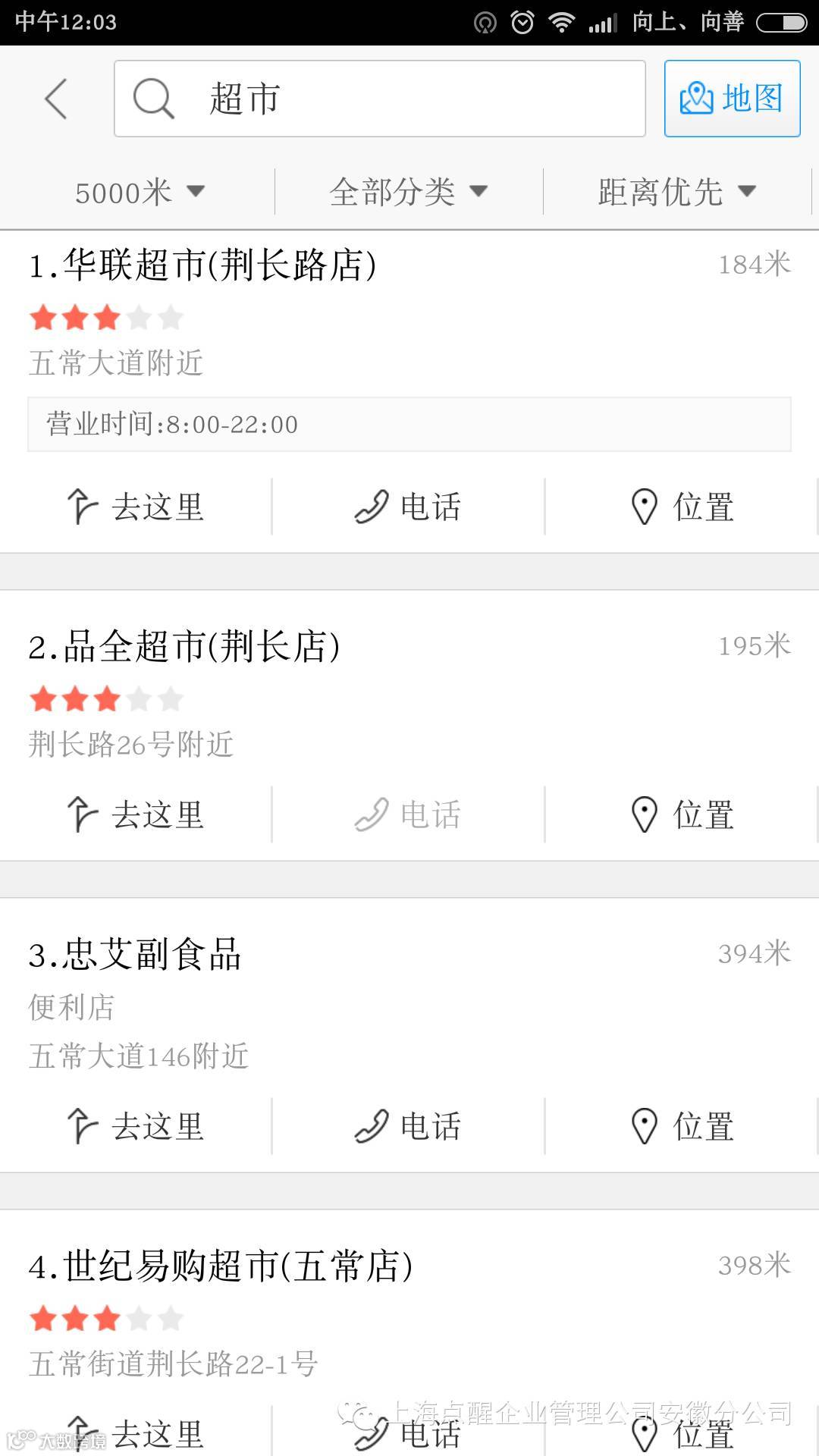
Task: Open the 华联超市(荆长路店) result
Action: (202, 266)
